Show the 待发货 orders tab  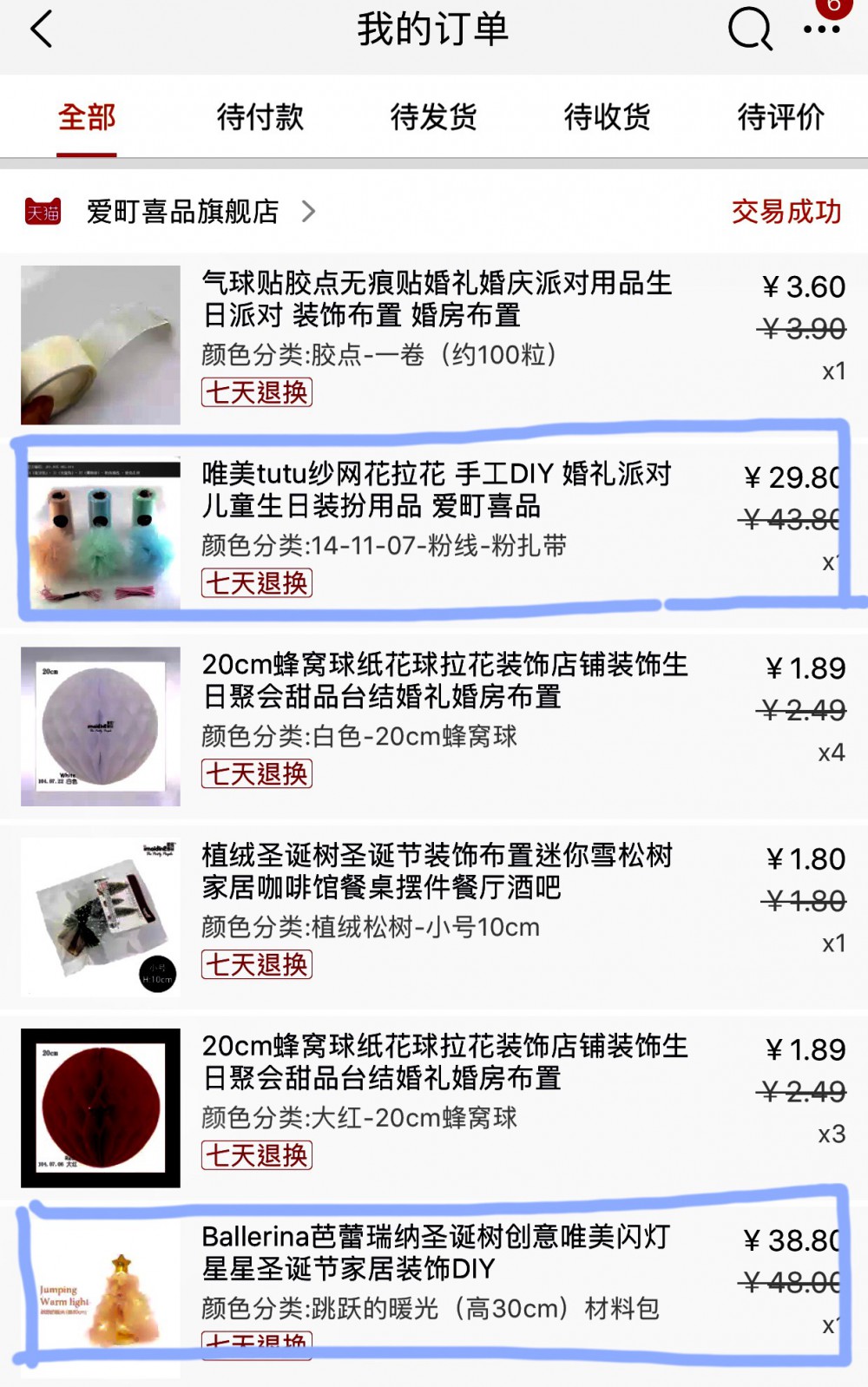[x=434, y=117]
